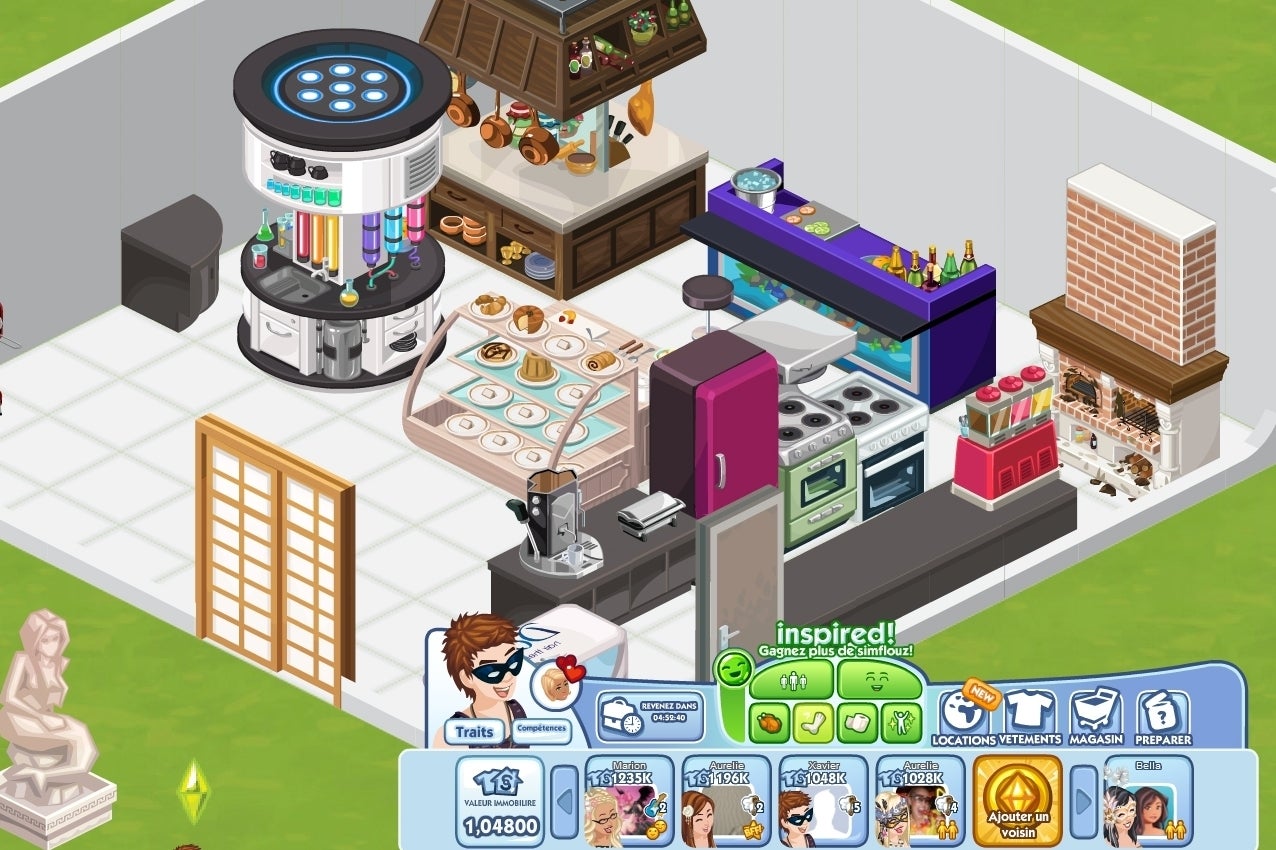This screenshot has height=850, width=1276.
Task: Tap the hunger need chicken icon
Action: (770, 722)
